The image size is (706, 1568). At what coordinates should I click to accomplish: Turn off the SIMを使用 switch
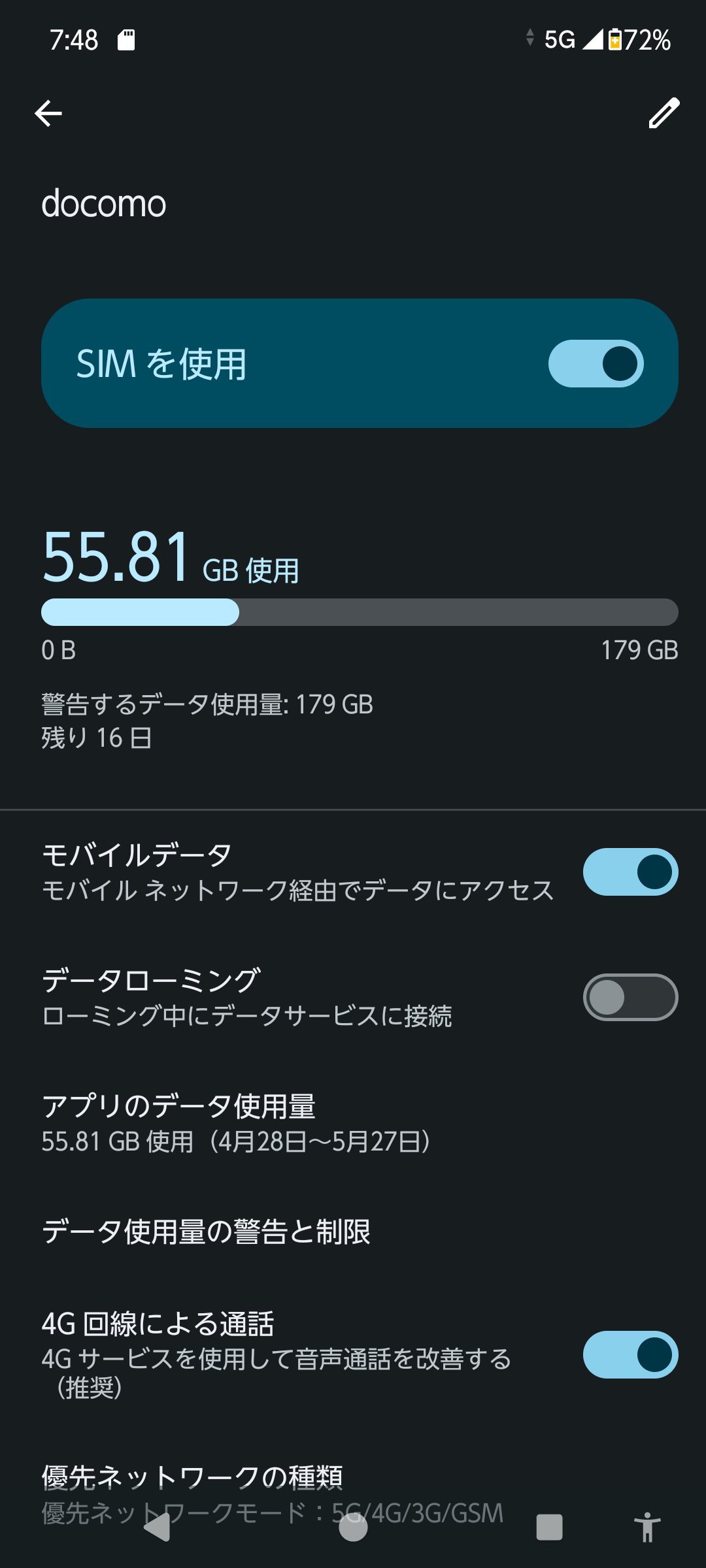596,363
